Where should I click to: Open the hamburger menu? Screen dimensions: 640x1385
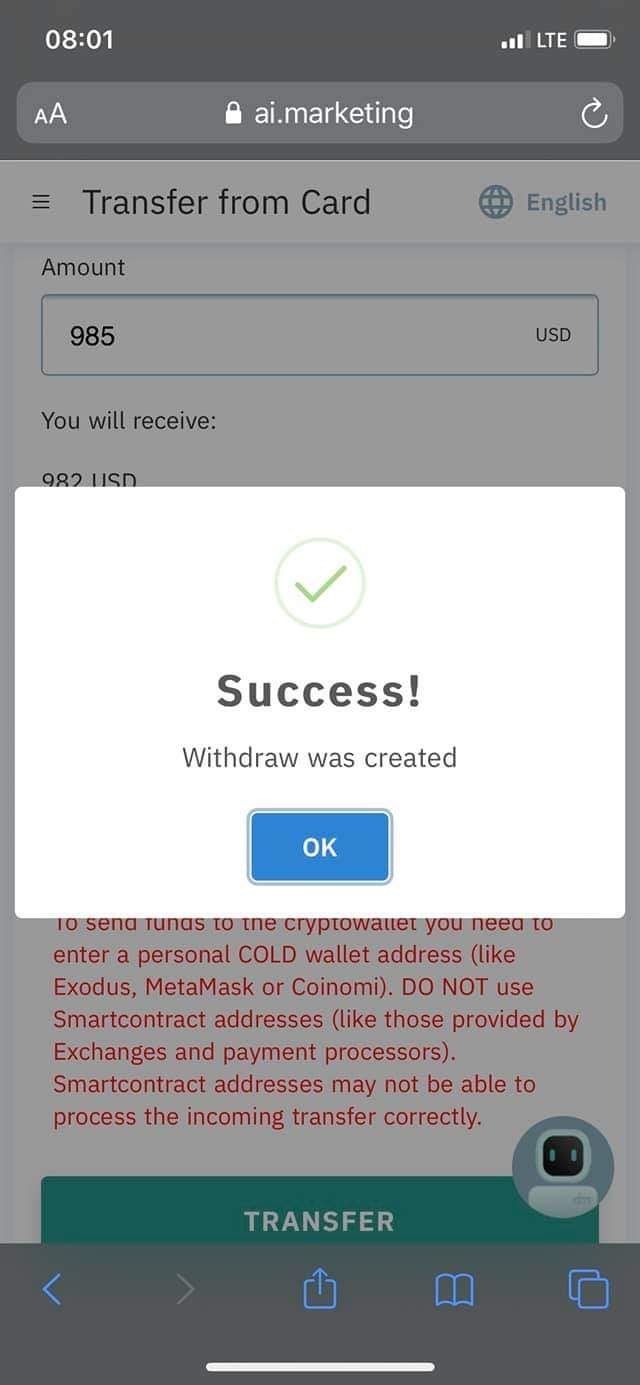[x=41, y=202]
